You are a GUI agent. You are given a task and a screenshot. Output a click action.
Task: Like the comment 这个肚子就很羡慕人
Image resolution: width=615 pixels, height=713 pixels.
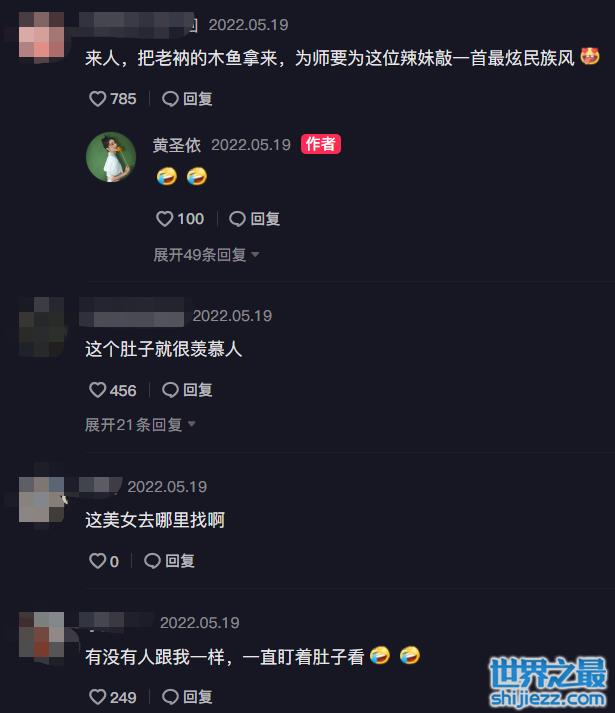[x=98, y=390]
